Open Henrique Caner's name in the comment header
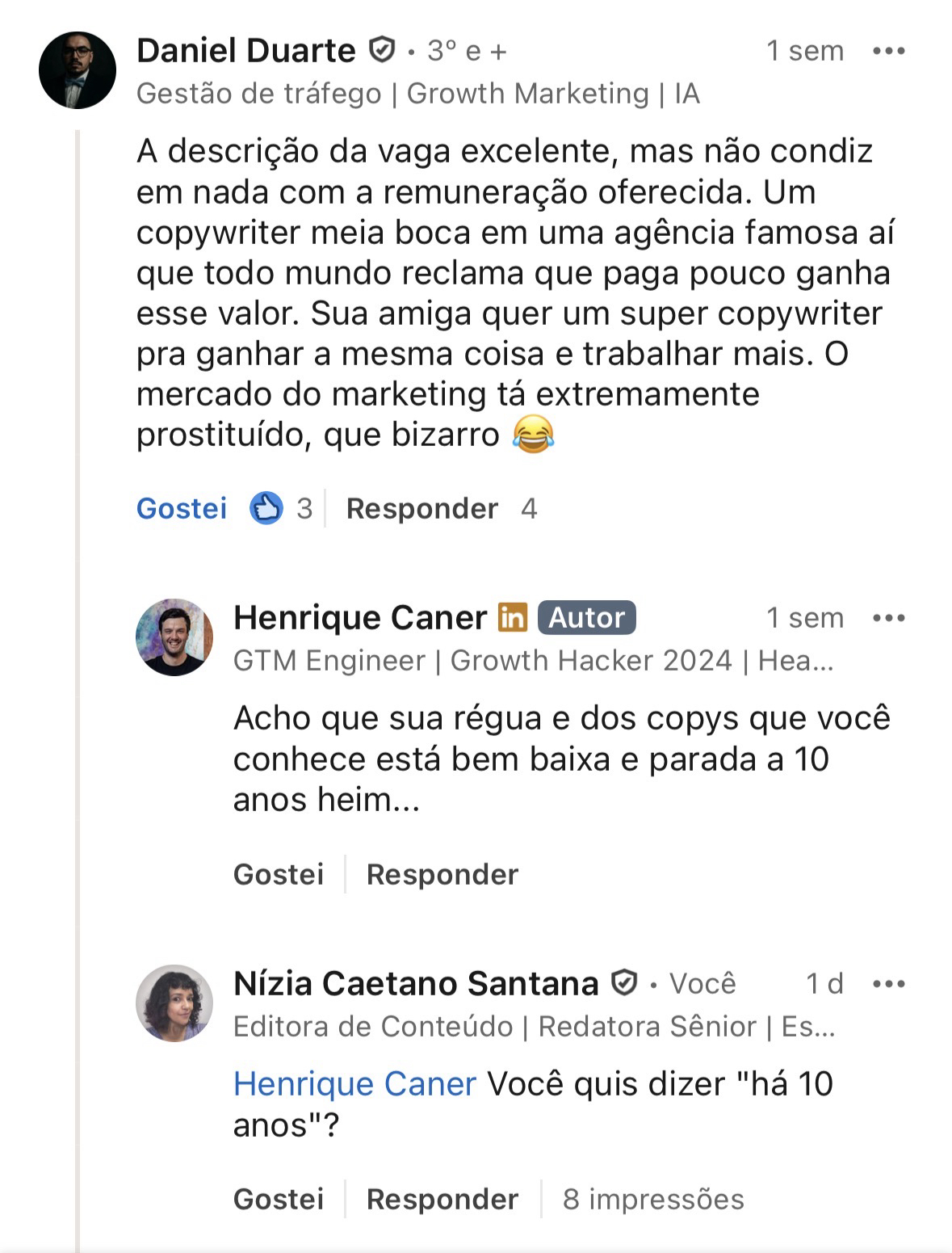Viewport: 952px width, 1253px height. tap(360, 618)
